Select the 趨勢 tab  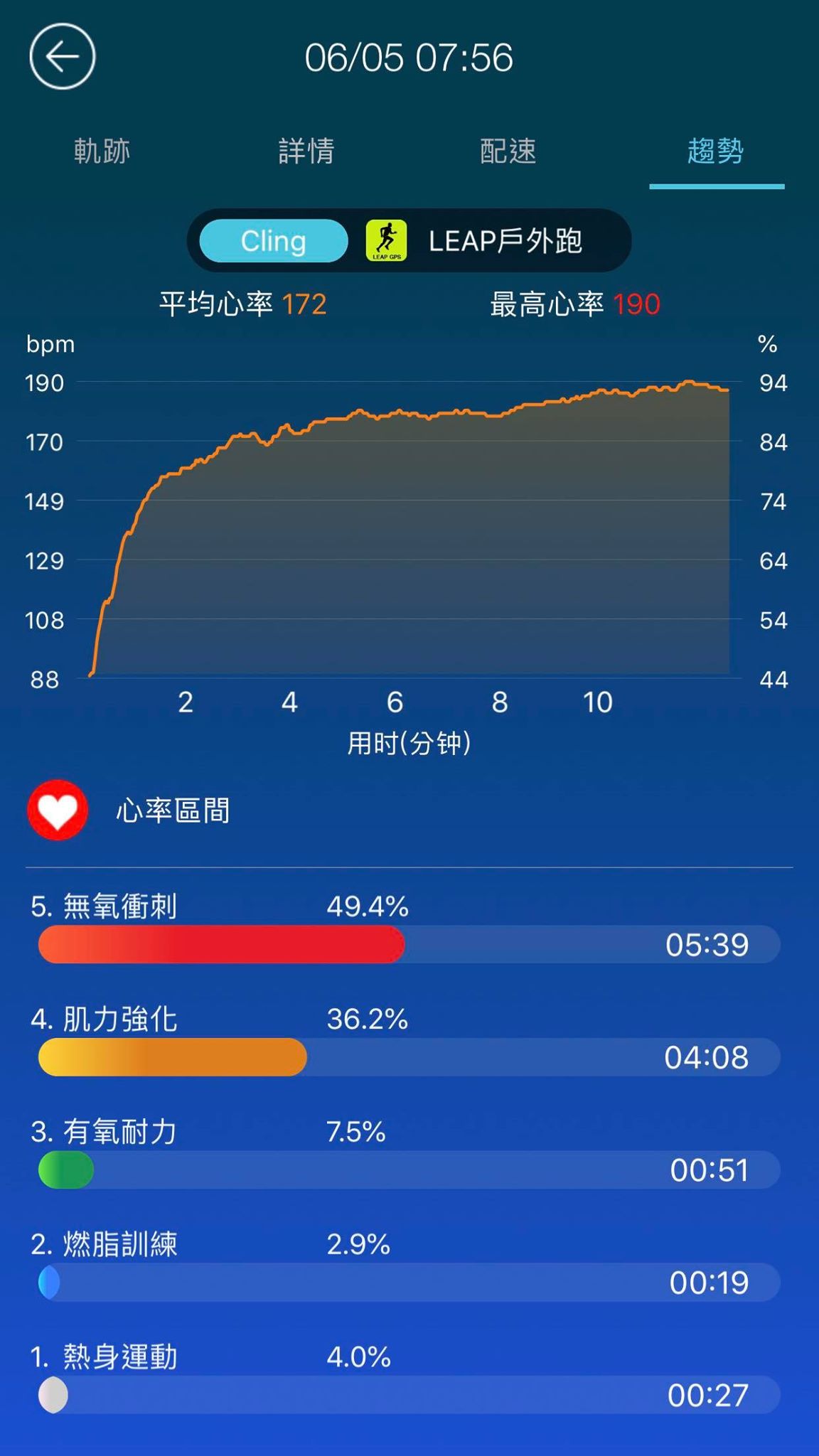click(x=716, y=151)
